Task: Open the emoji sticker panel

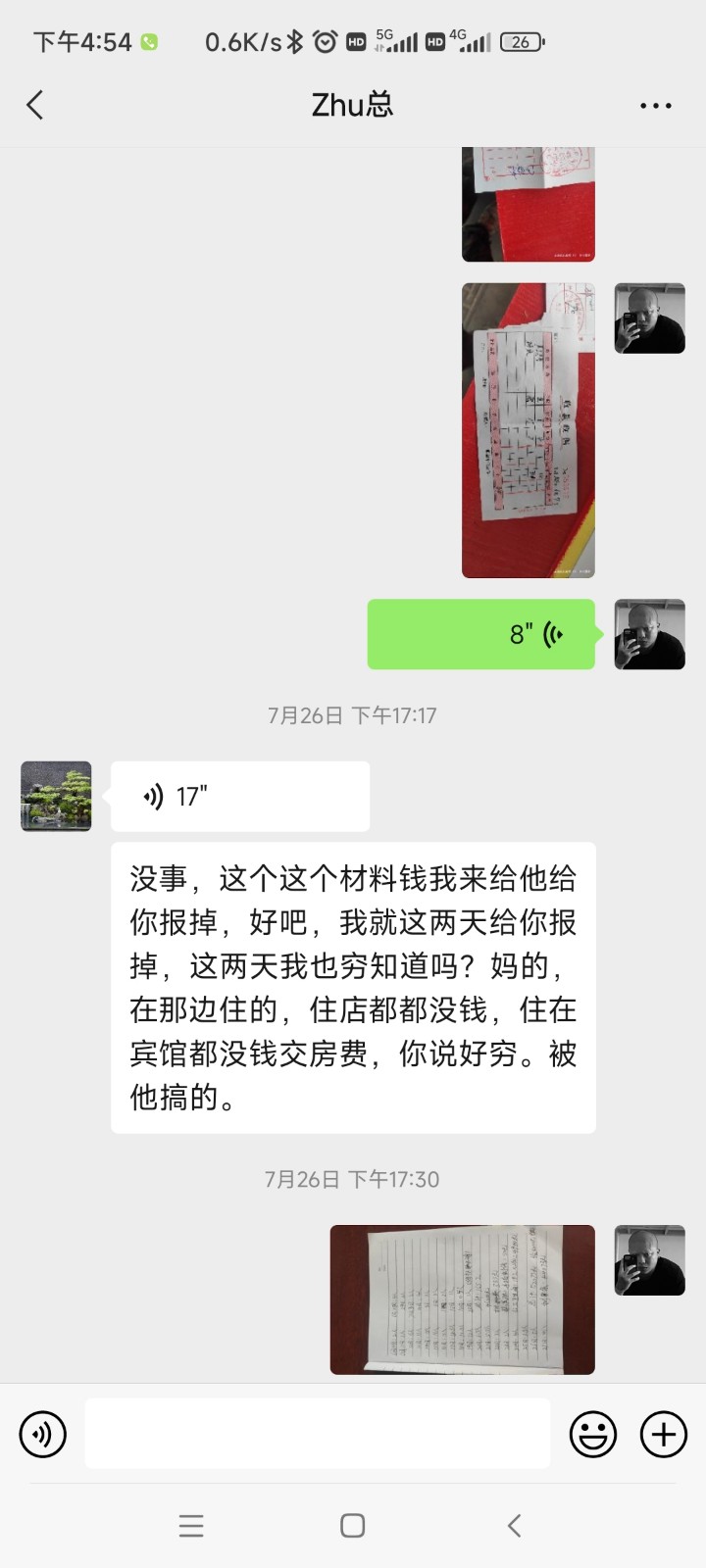Action: (x=593, y=1434)
